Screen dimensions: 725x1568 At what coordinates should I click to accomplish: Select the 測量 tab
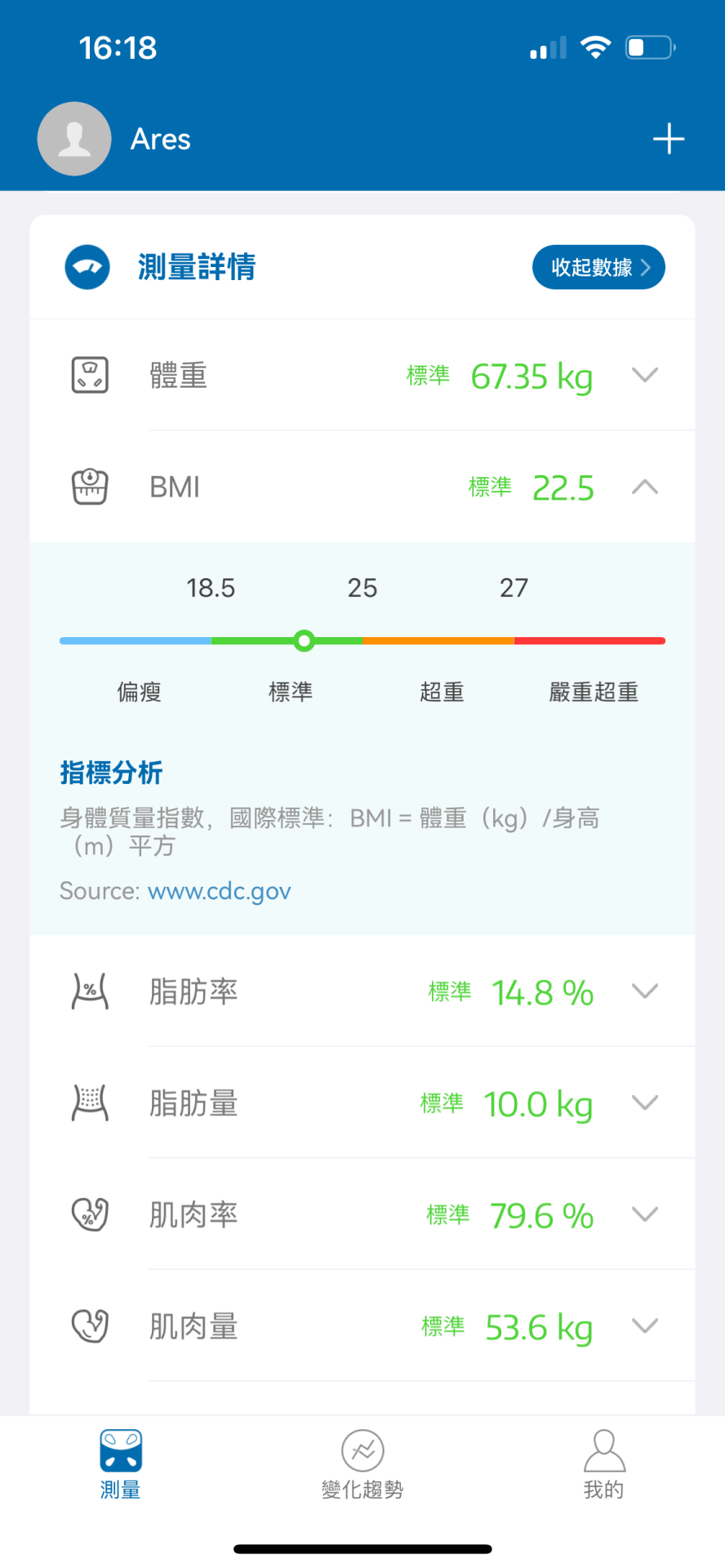121,1465
